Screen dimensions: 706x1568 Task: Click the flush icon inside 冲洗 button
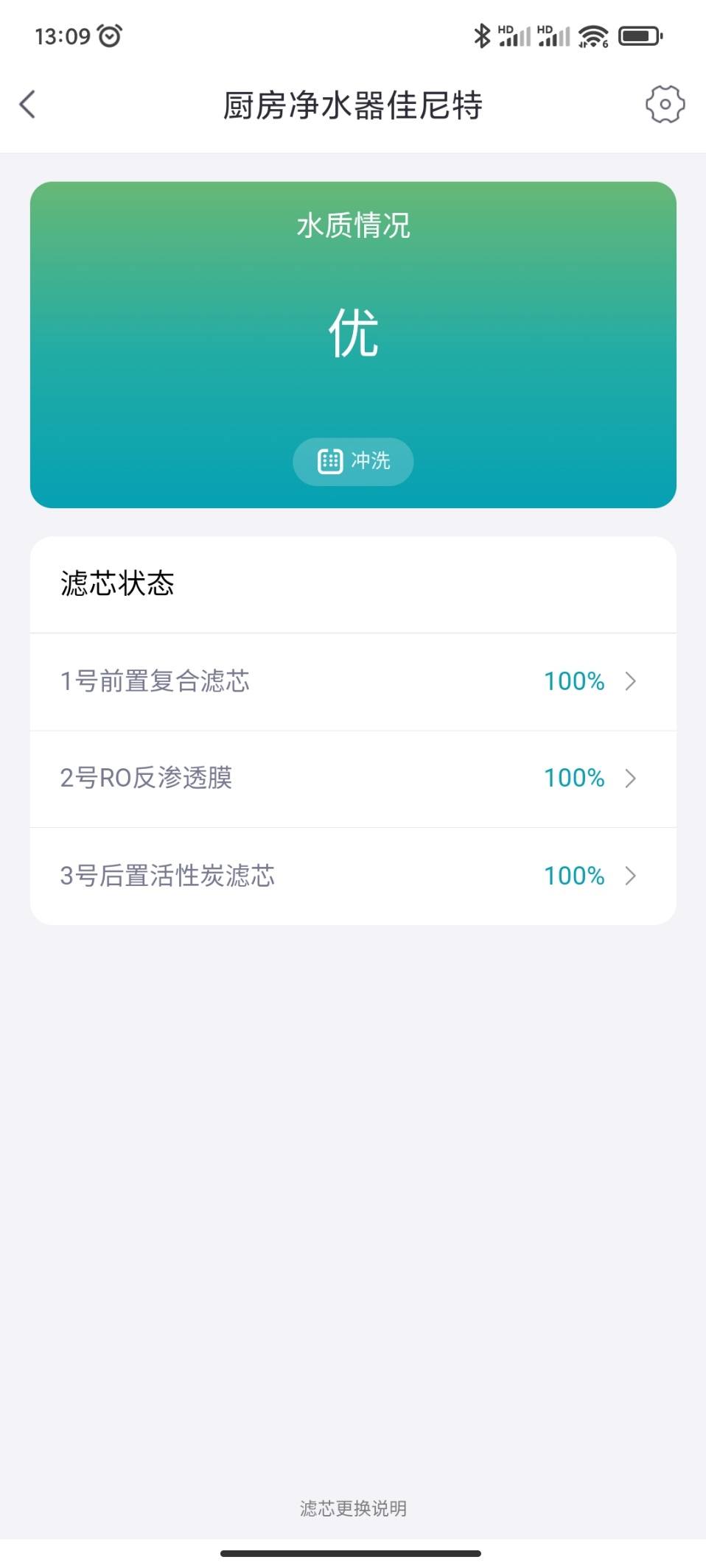(x=332, y=462)
